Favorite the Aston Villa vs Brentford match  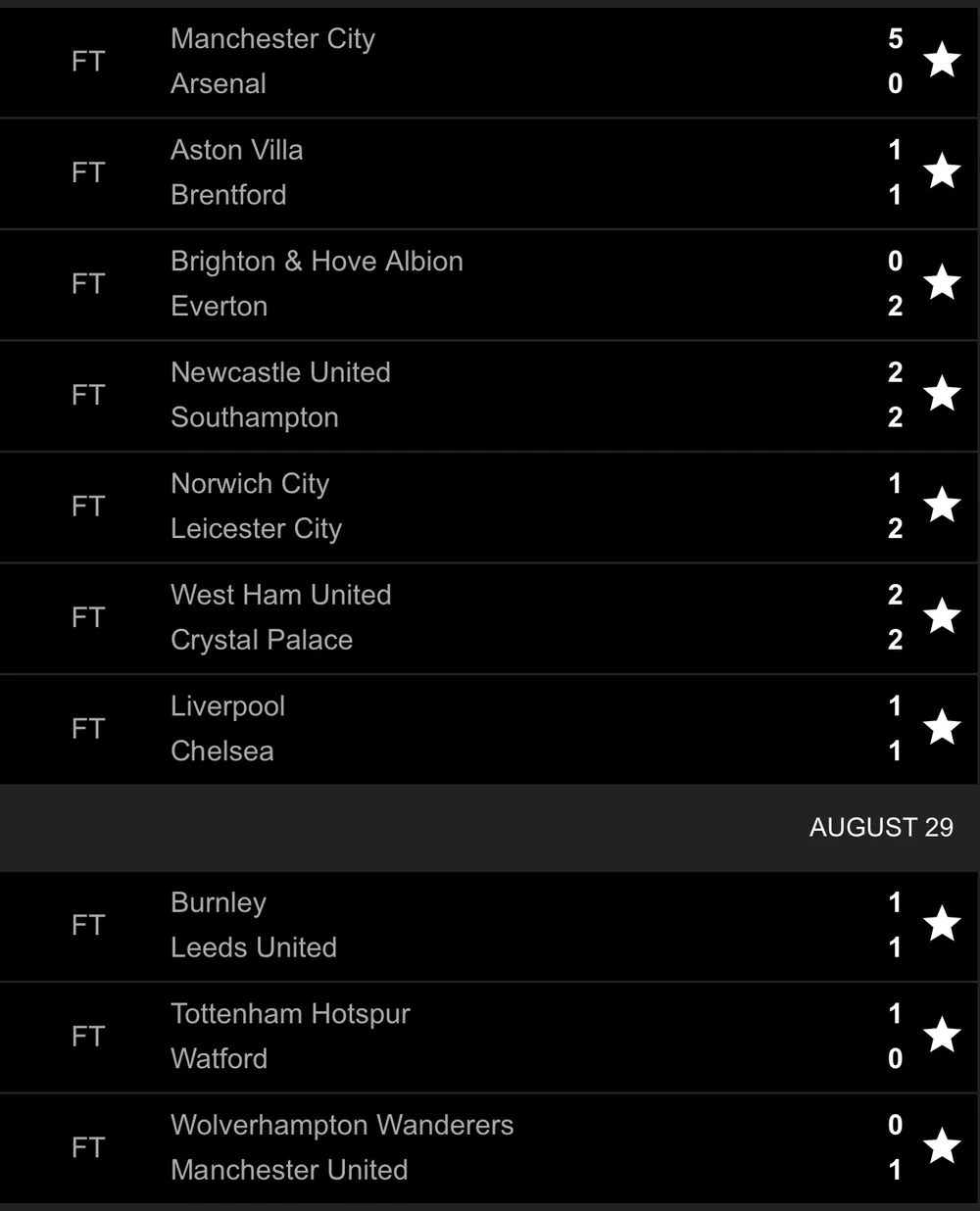tap(942, 171)
